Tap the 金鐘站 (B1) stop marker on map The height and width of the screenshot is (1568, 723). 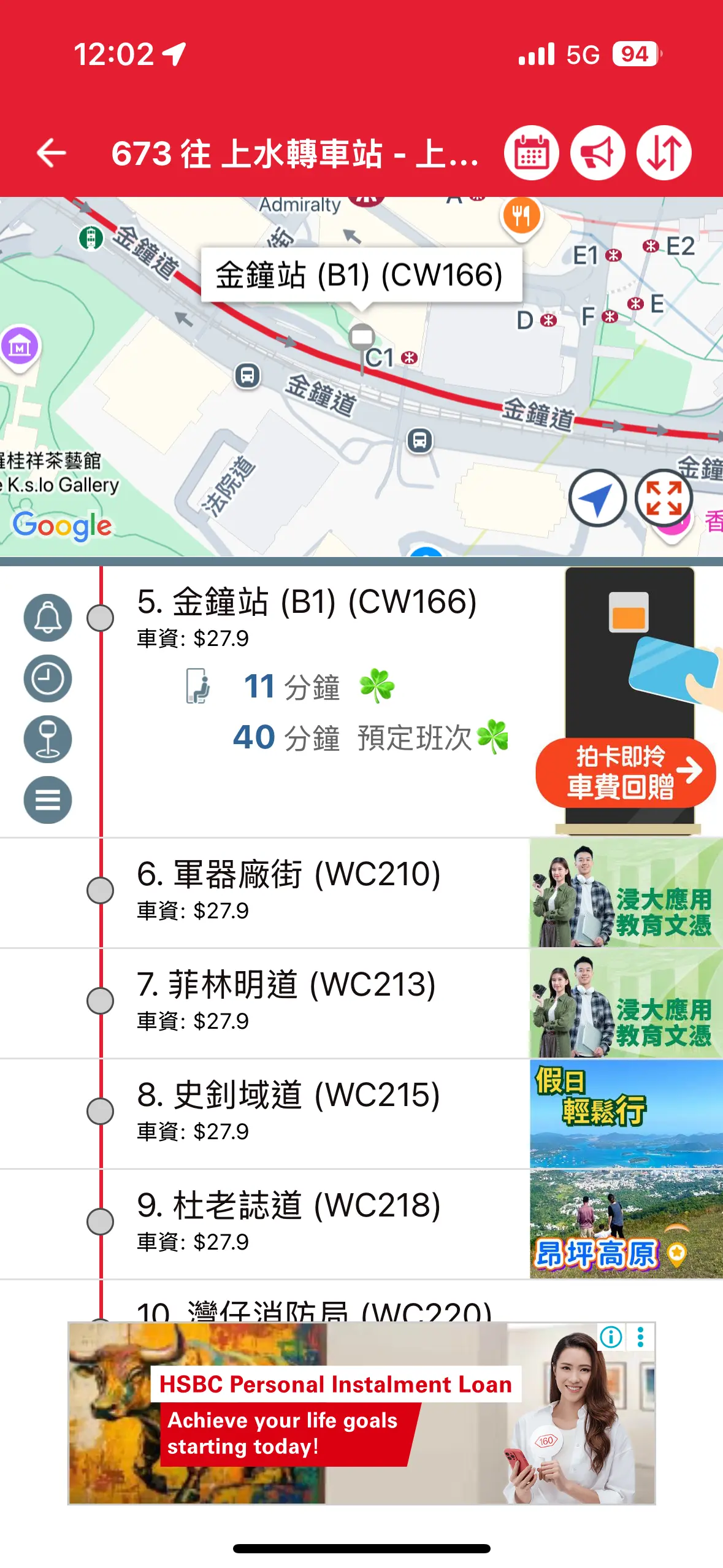click(362, 337)
